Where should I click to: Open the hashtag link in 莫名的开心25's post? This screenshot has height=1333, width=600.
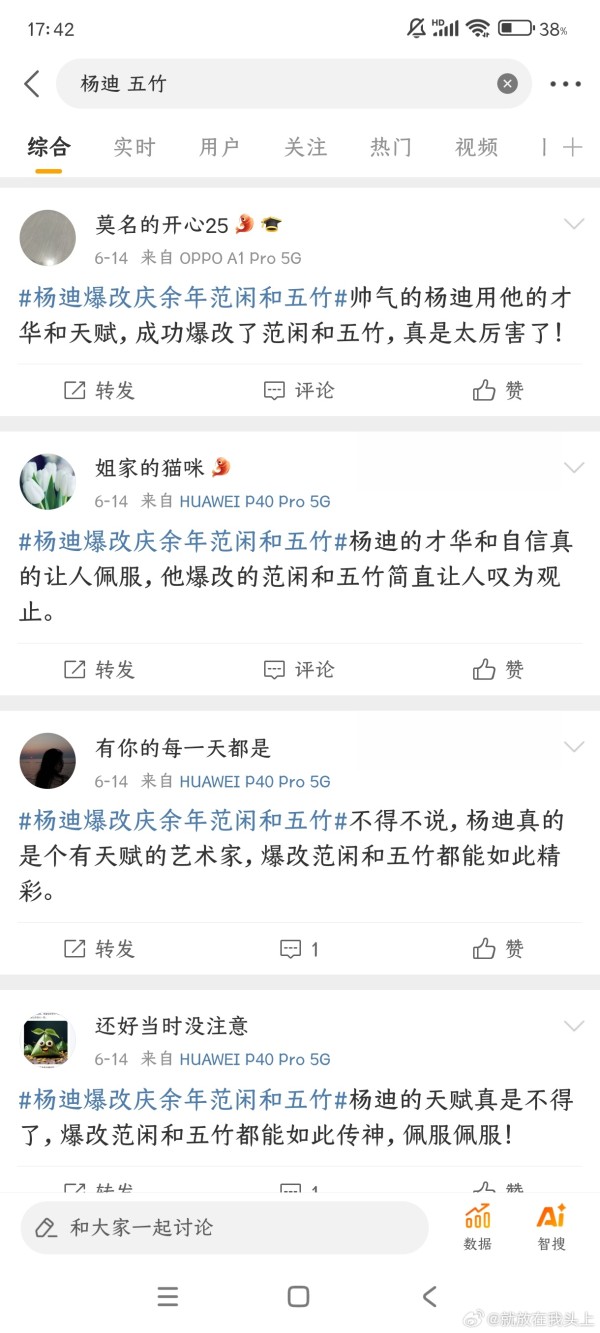pos(182,297)
